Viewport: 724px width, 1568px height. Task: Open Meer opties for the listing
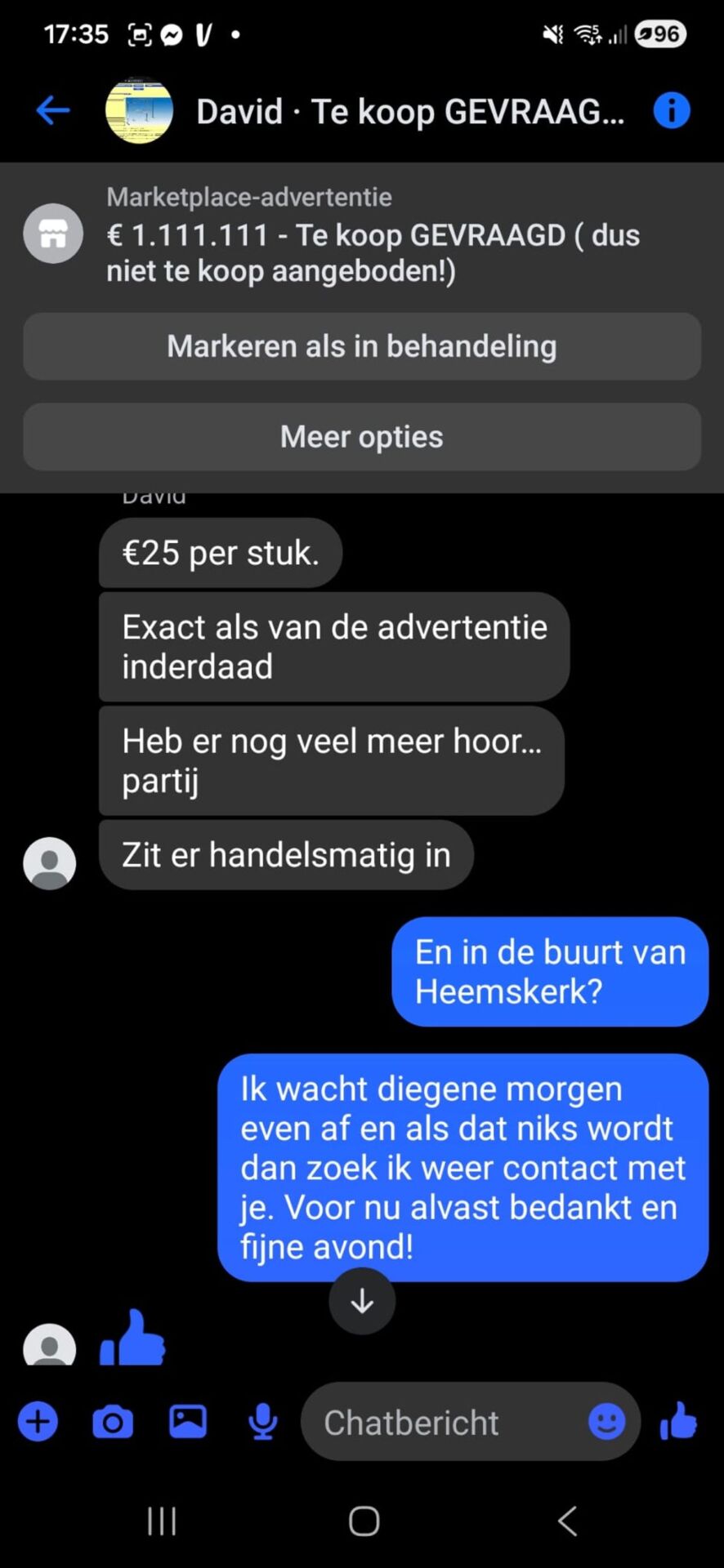362,437
